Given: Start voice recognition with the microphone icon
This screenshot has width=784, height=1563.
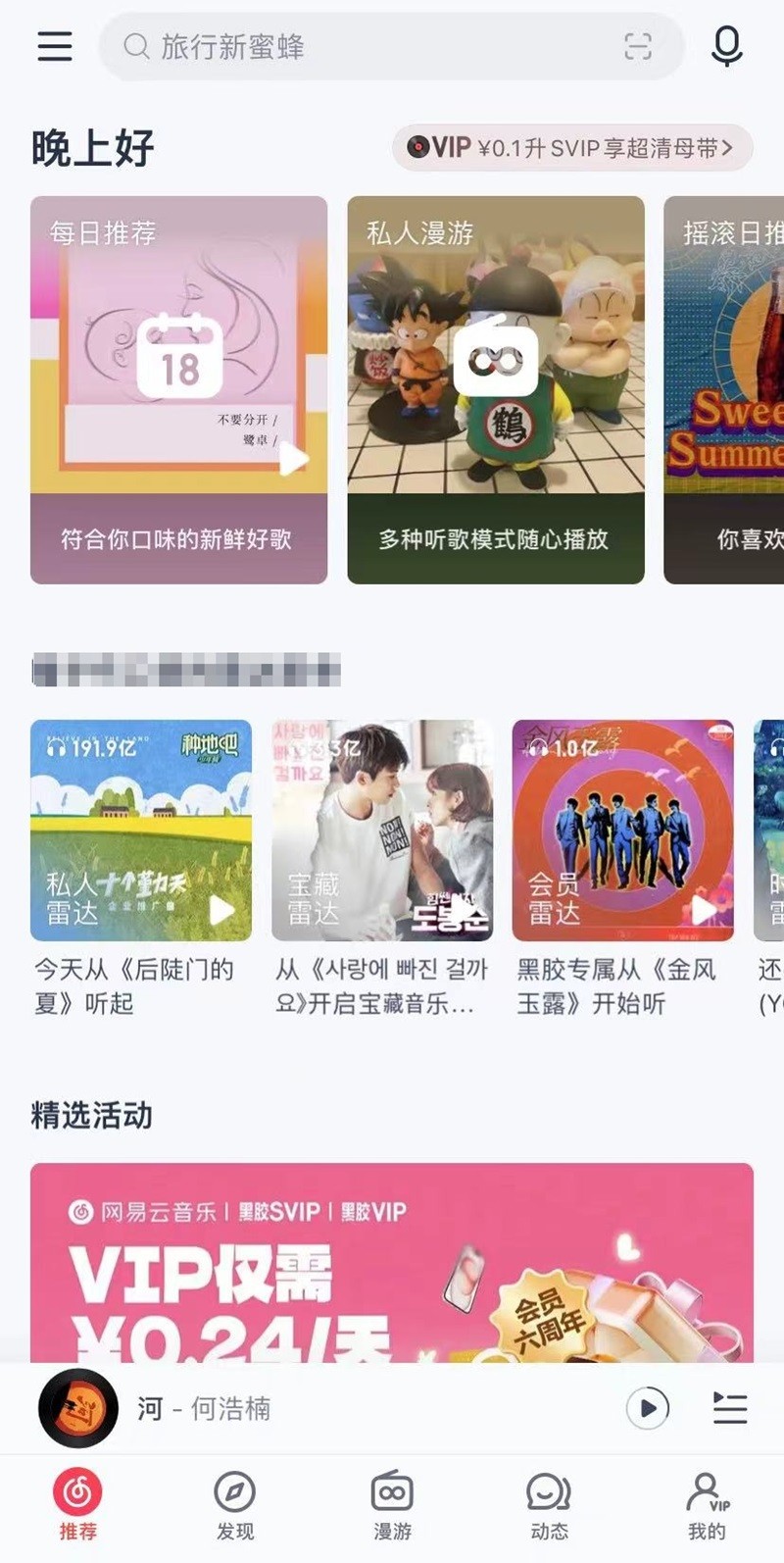Looking at the screenshot, I should click(x=726, y=46).
